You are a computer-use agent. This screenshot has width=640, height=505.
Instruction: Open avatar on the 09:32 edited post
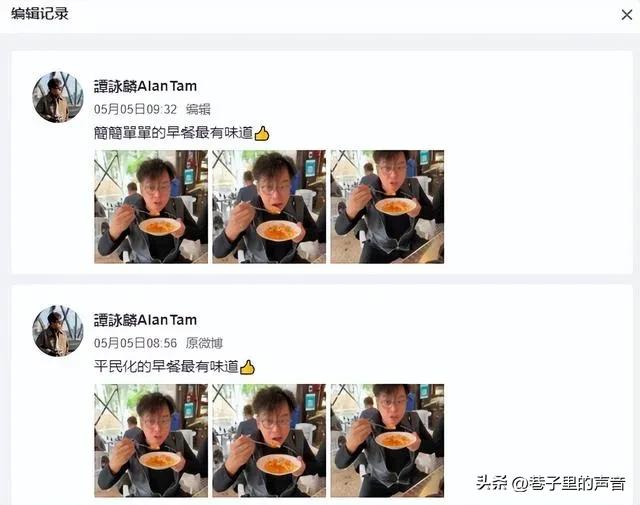click(x=58, y=97)
